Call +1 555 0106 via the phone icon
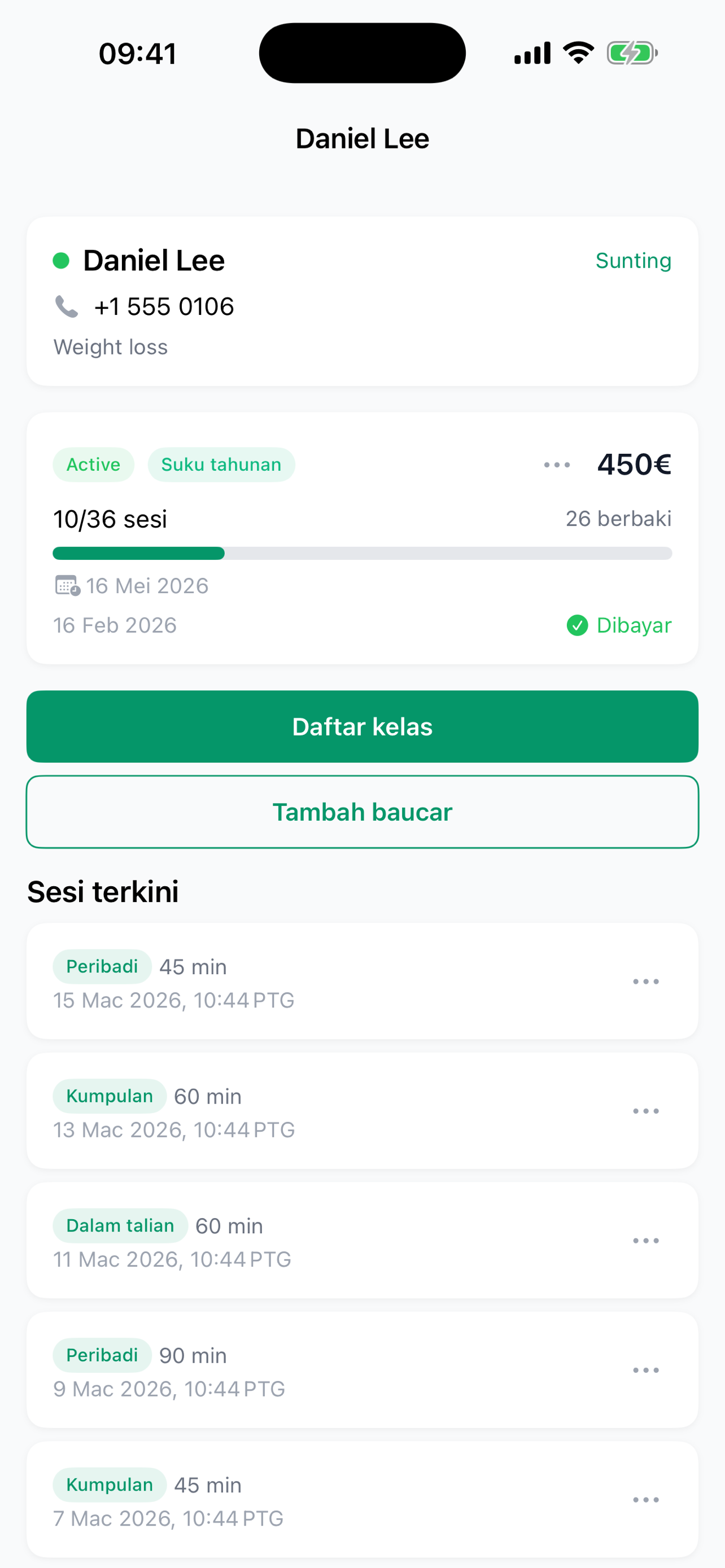 [67, 307]
